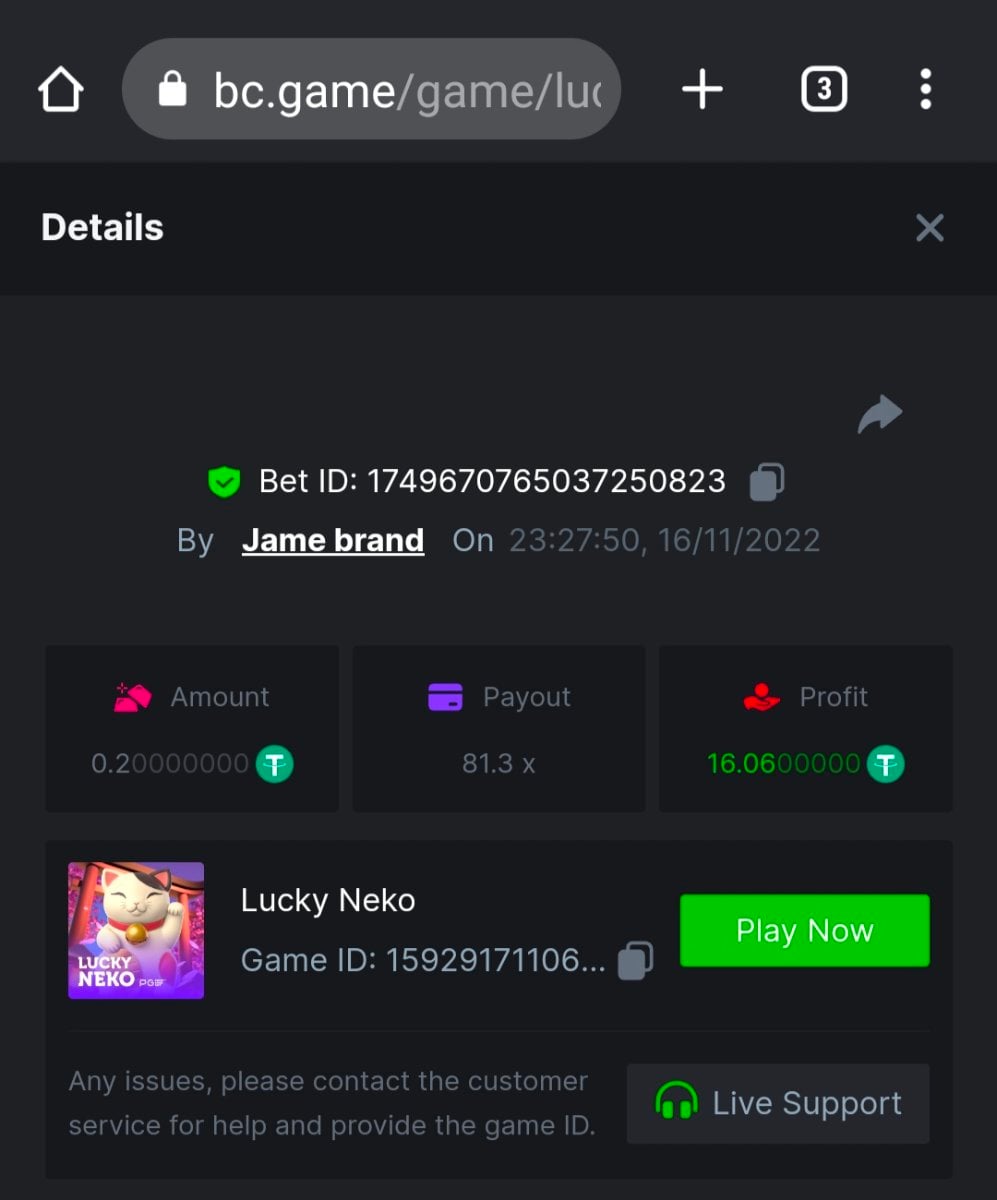Image resolution: width=997 pixels, height=1200 pixels.
Task: Open a new browser tab
Action: click(x=702, y=90)
